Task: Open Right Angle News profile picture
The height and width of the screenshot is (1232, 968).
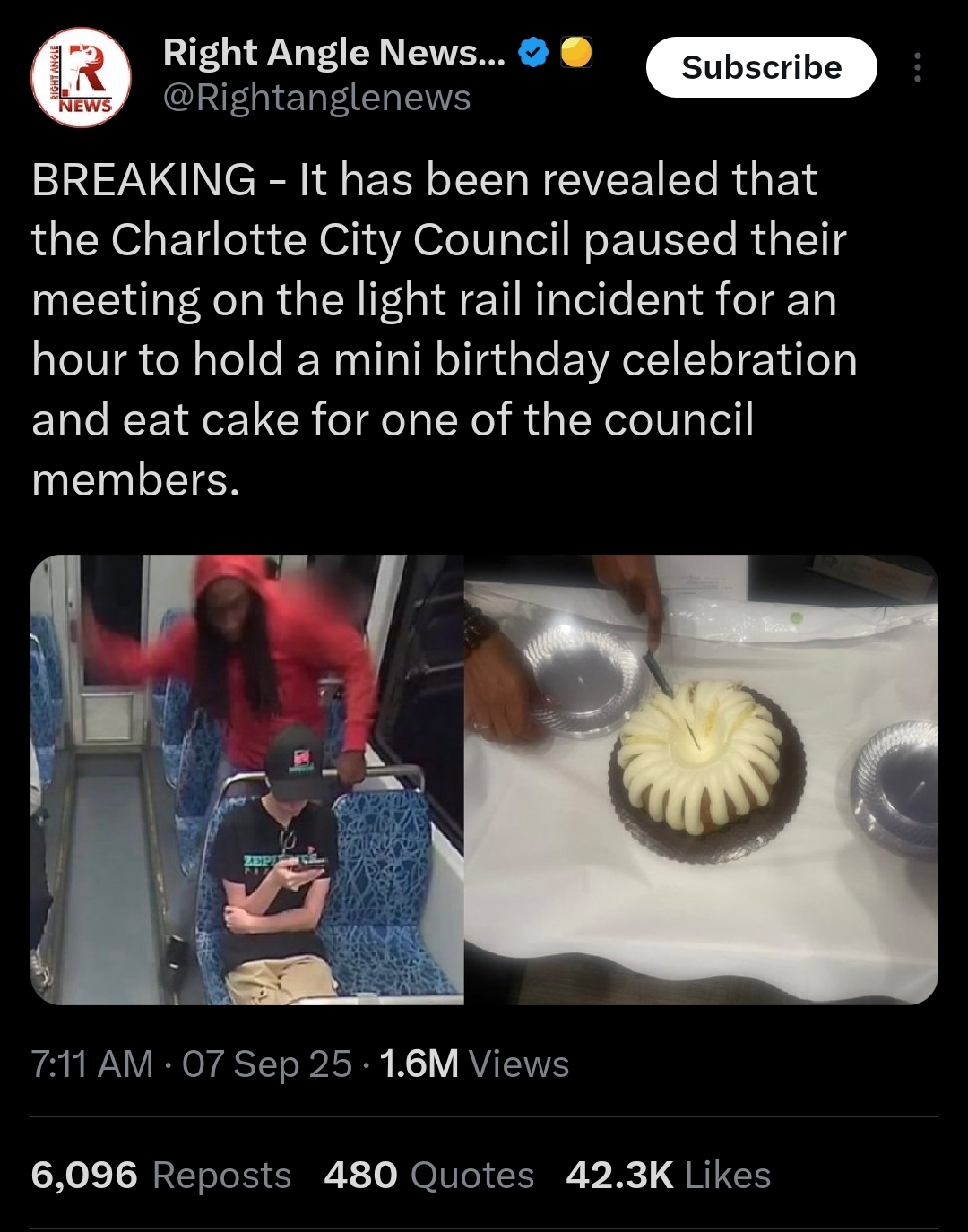Action: (x=81, y=77)
